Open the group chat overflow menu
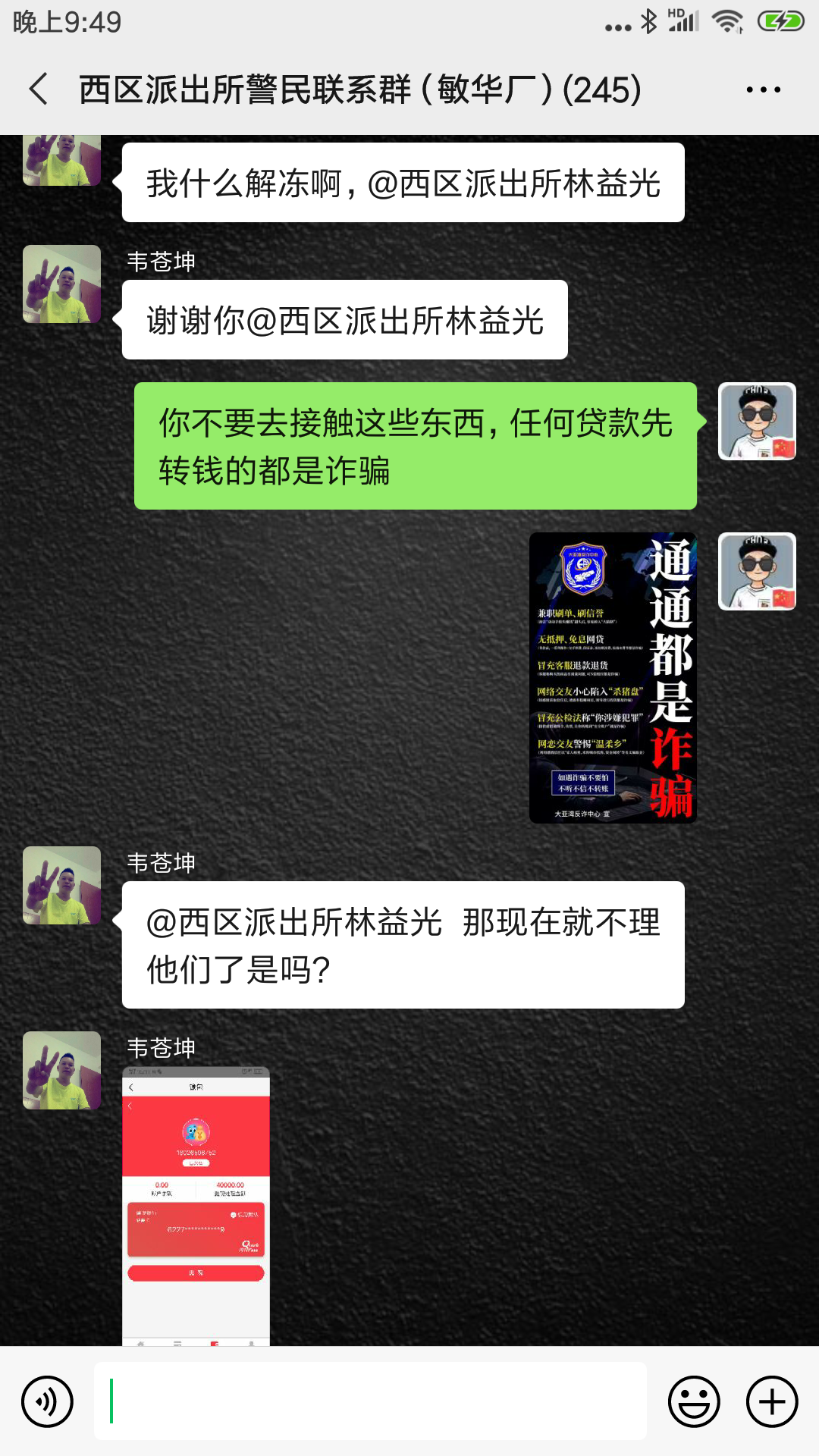The height and width of the screenshot is (1456, 819). pos(763,89)
